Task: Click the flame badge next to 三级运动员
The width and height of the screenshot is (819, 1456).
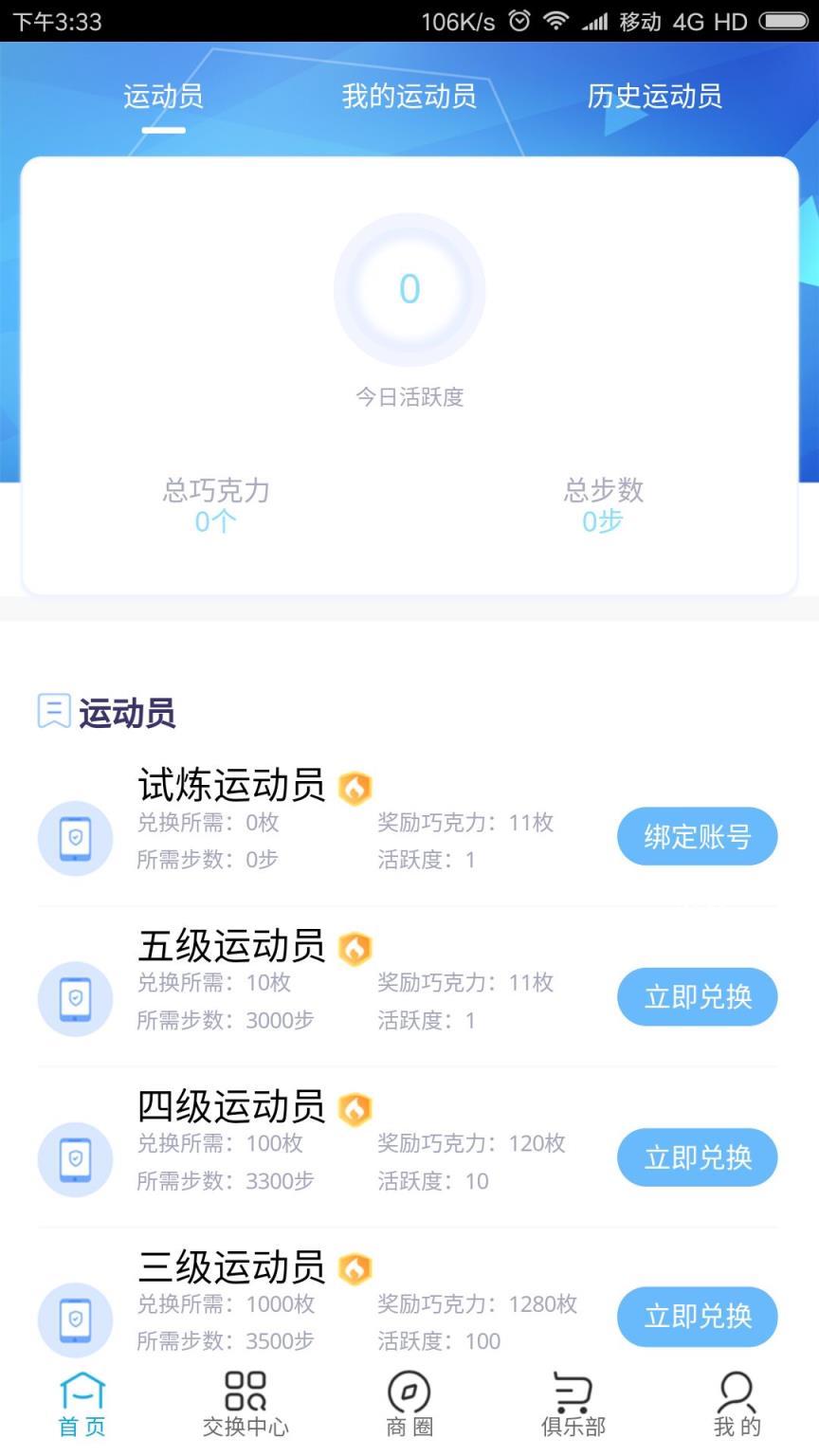Action: tap(355, 1268)
